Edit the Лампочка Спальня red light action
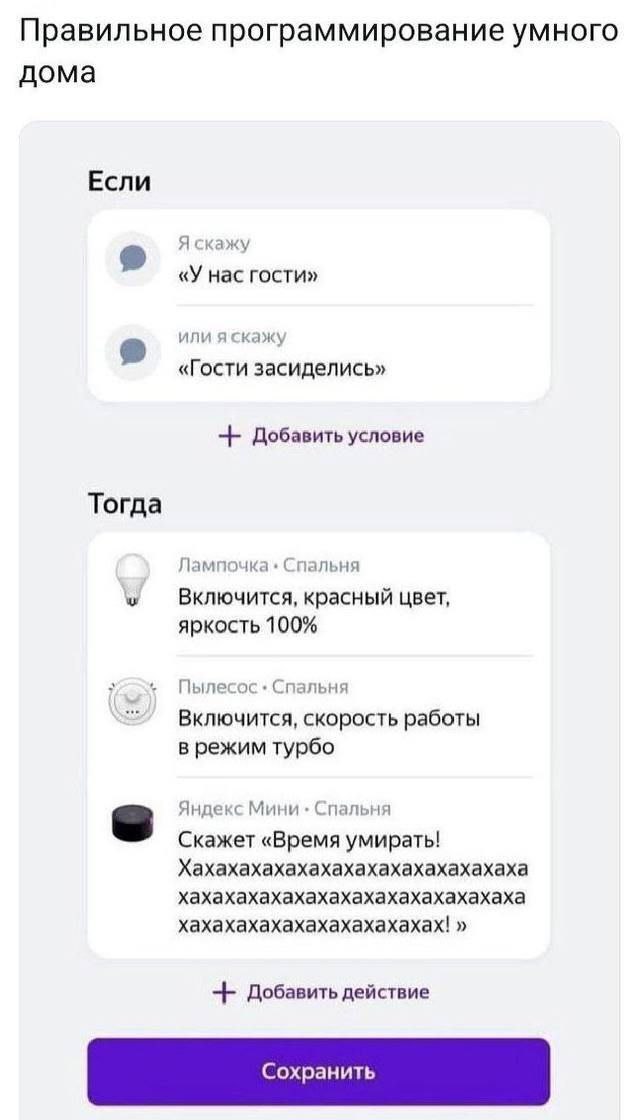This screenshot has height=1120, width=638. pos(319,594)
